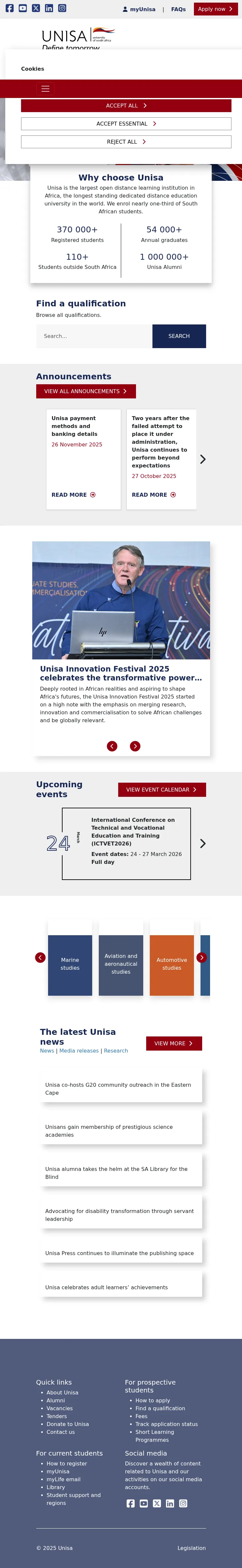Screen dimensions: 242x1568
Task: Filter news by Media releases
Action: (x=79, y=1051)
